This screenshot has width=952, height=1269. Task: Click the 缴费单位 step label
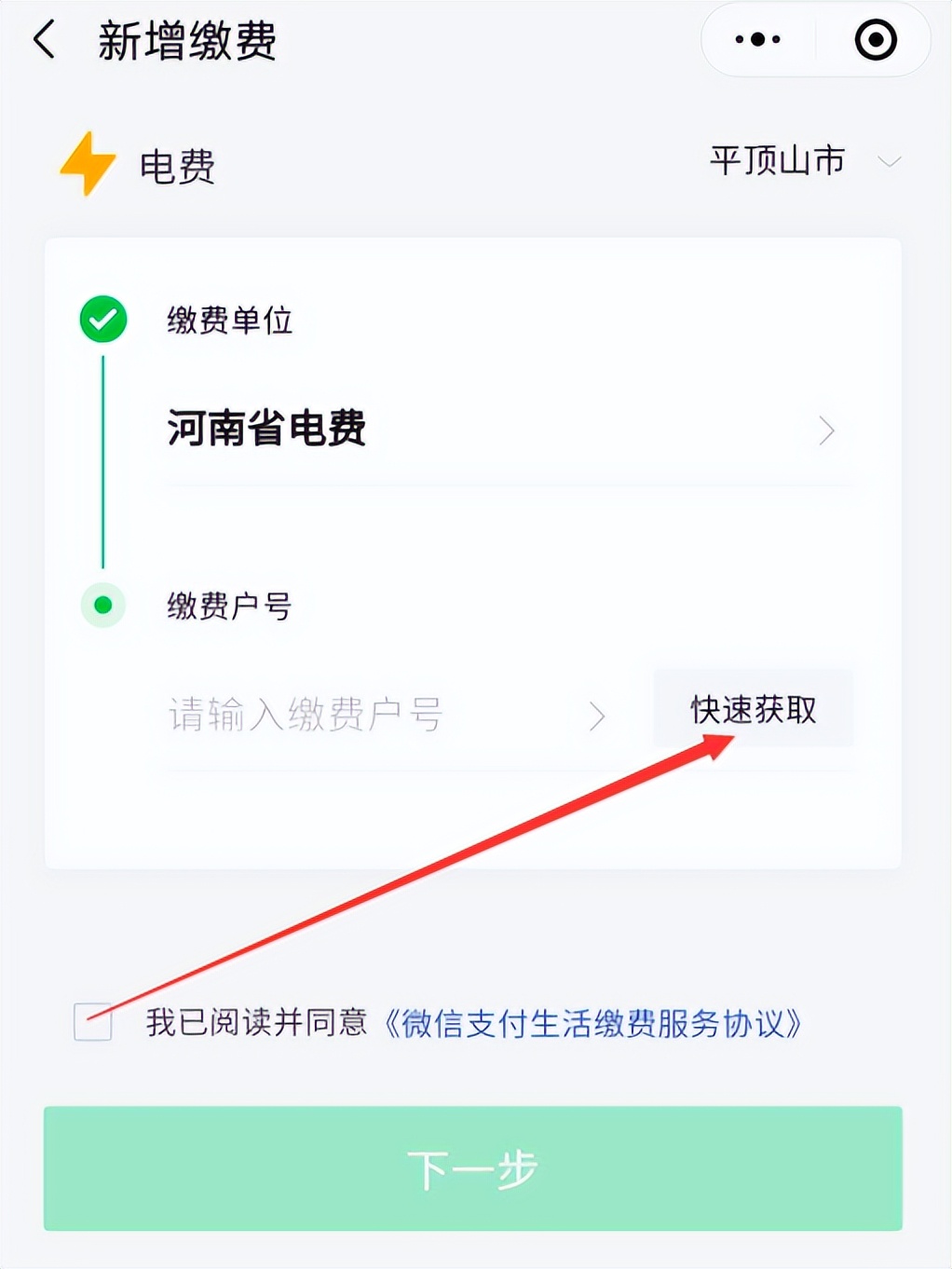(230, 321)
